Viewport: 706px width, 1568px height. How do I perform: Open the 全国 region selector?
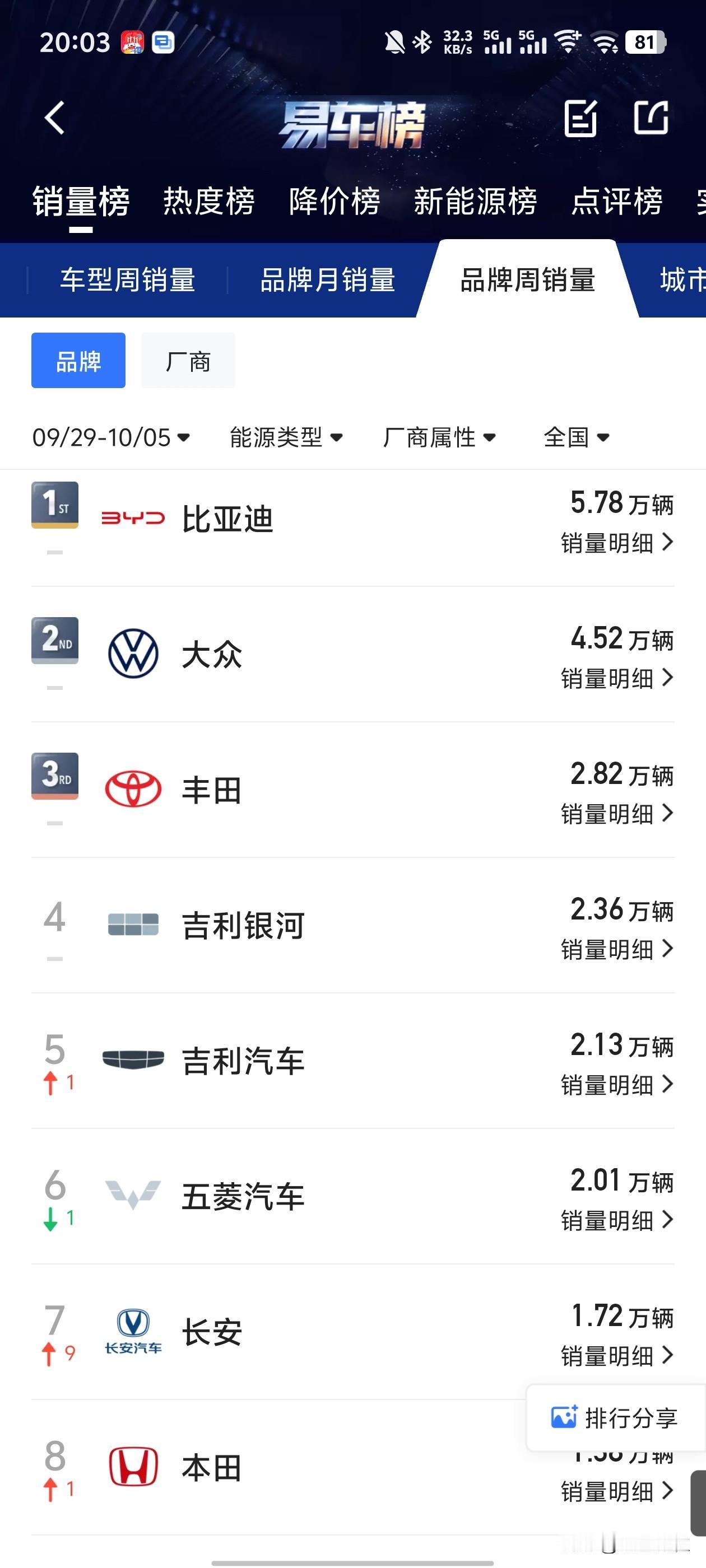coord(576,437)
